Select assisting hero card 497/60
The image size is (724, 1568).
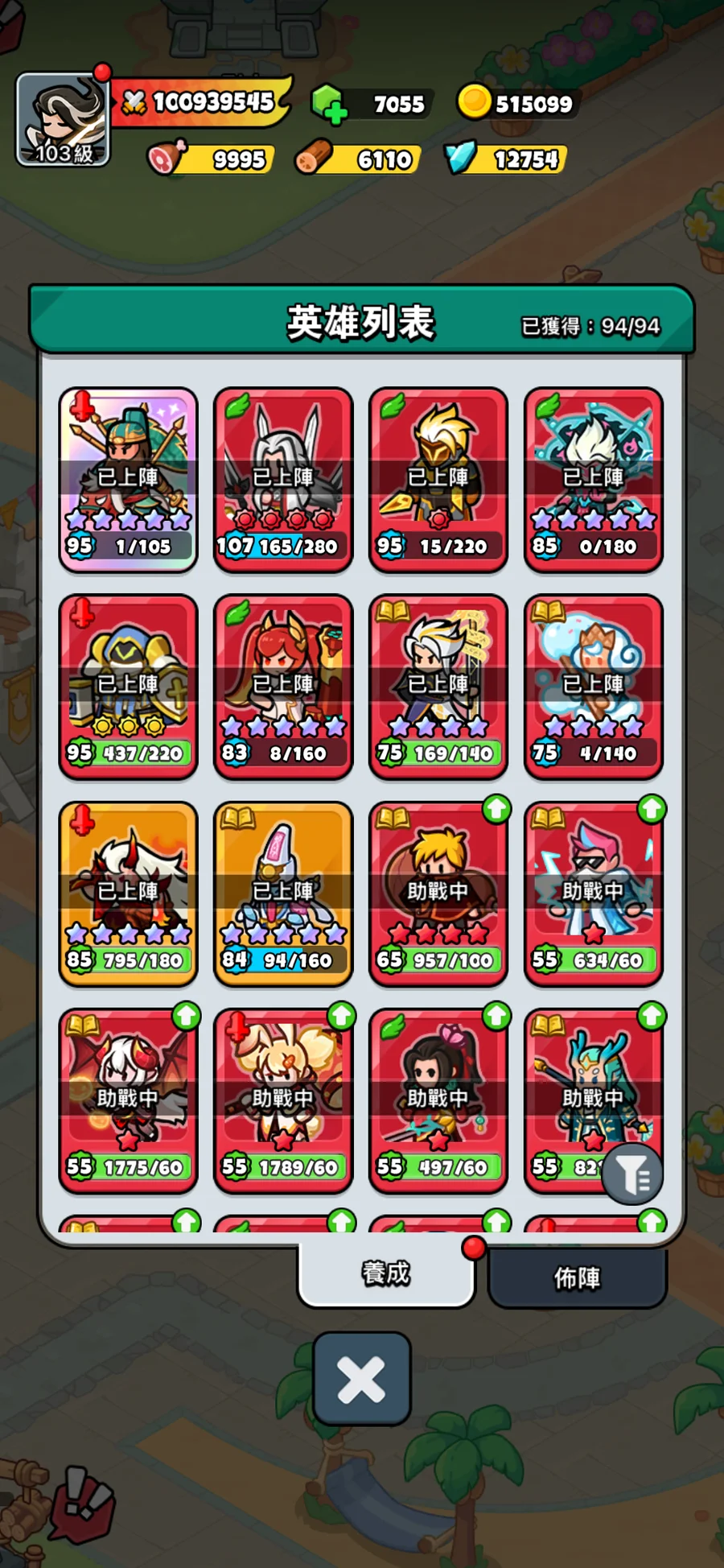[x=438, y=1100]
